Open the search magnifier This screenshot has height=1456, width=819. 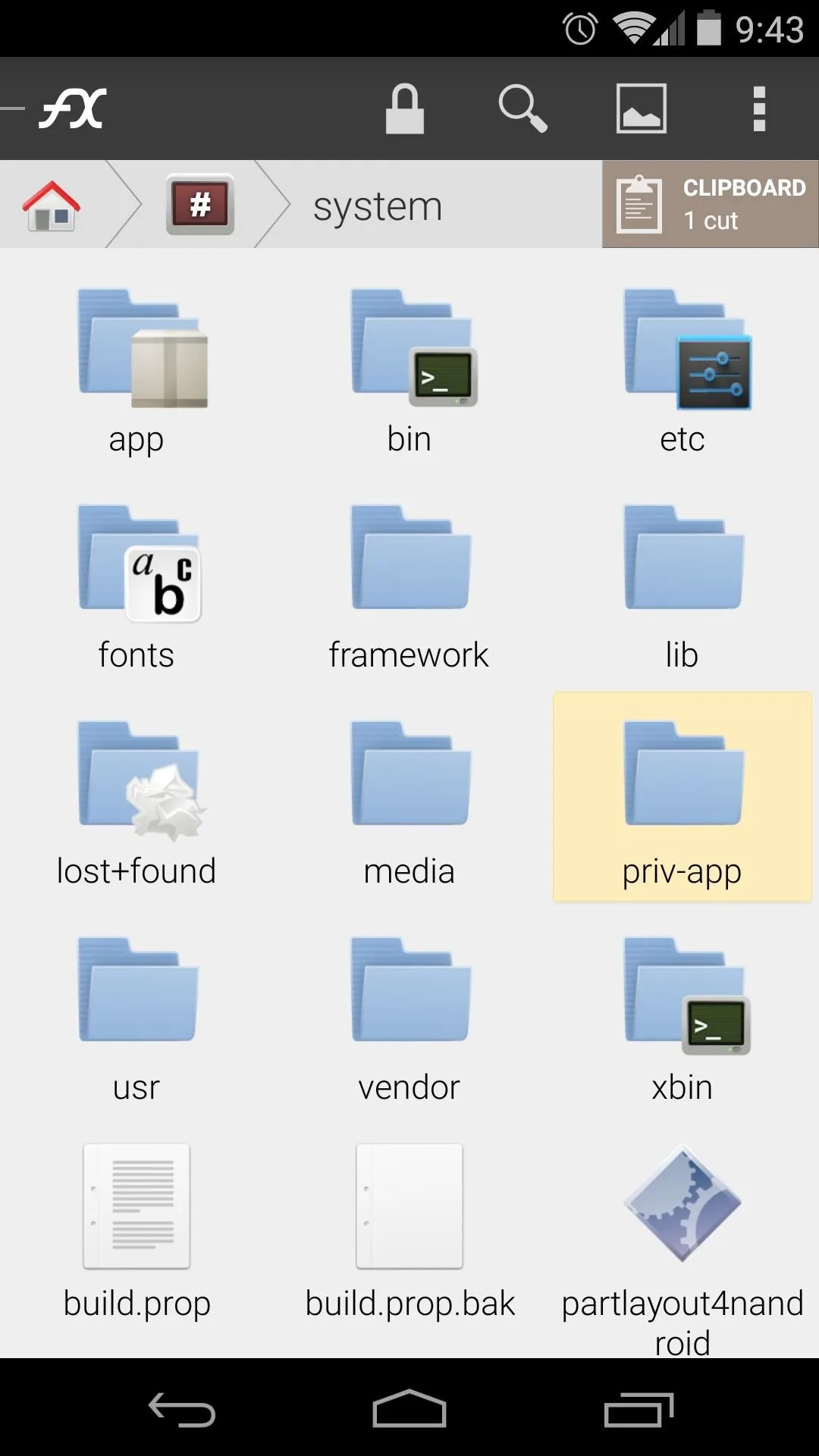click(x=522, y=108)
